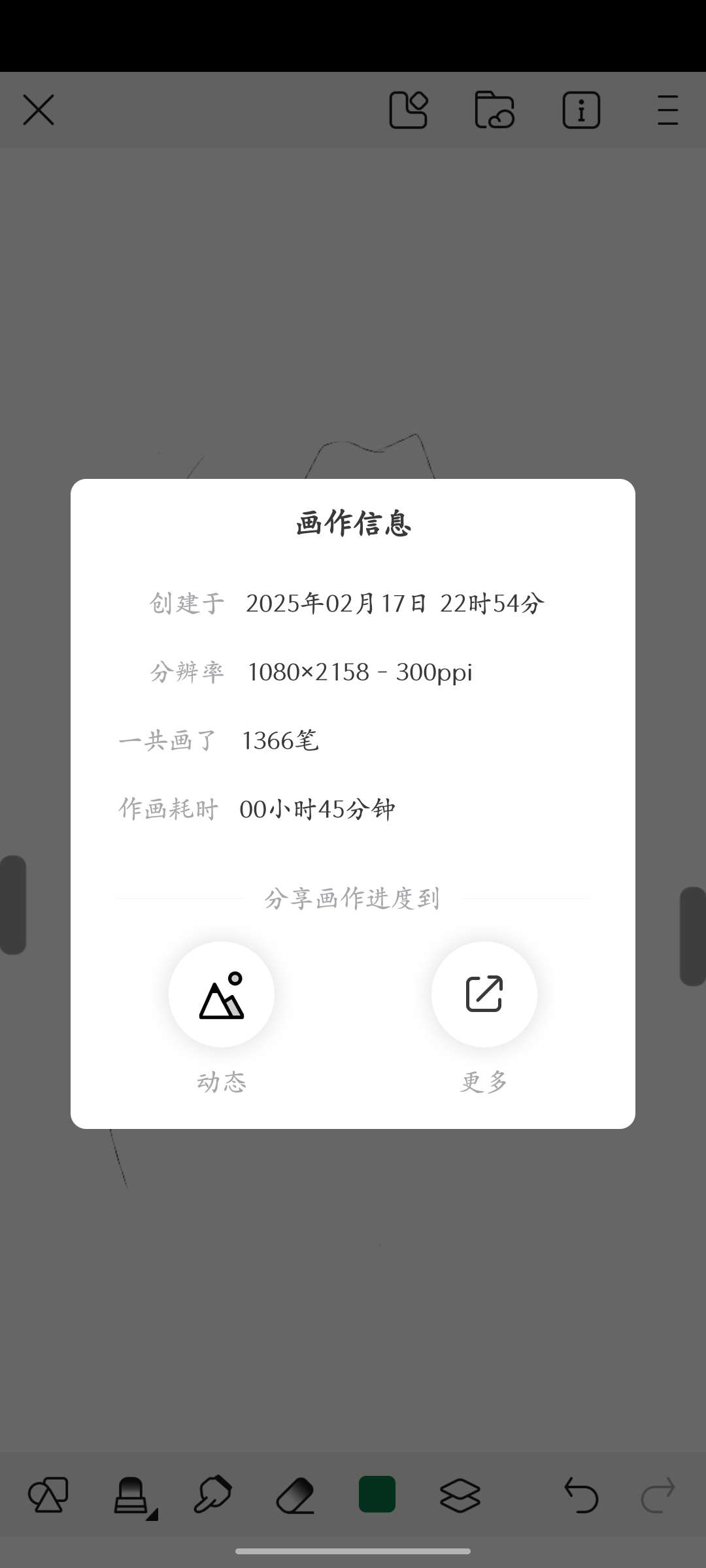
Task: Select the shapes tool
Action: point(48,1495)
